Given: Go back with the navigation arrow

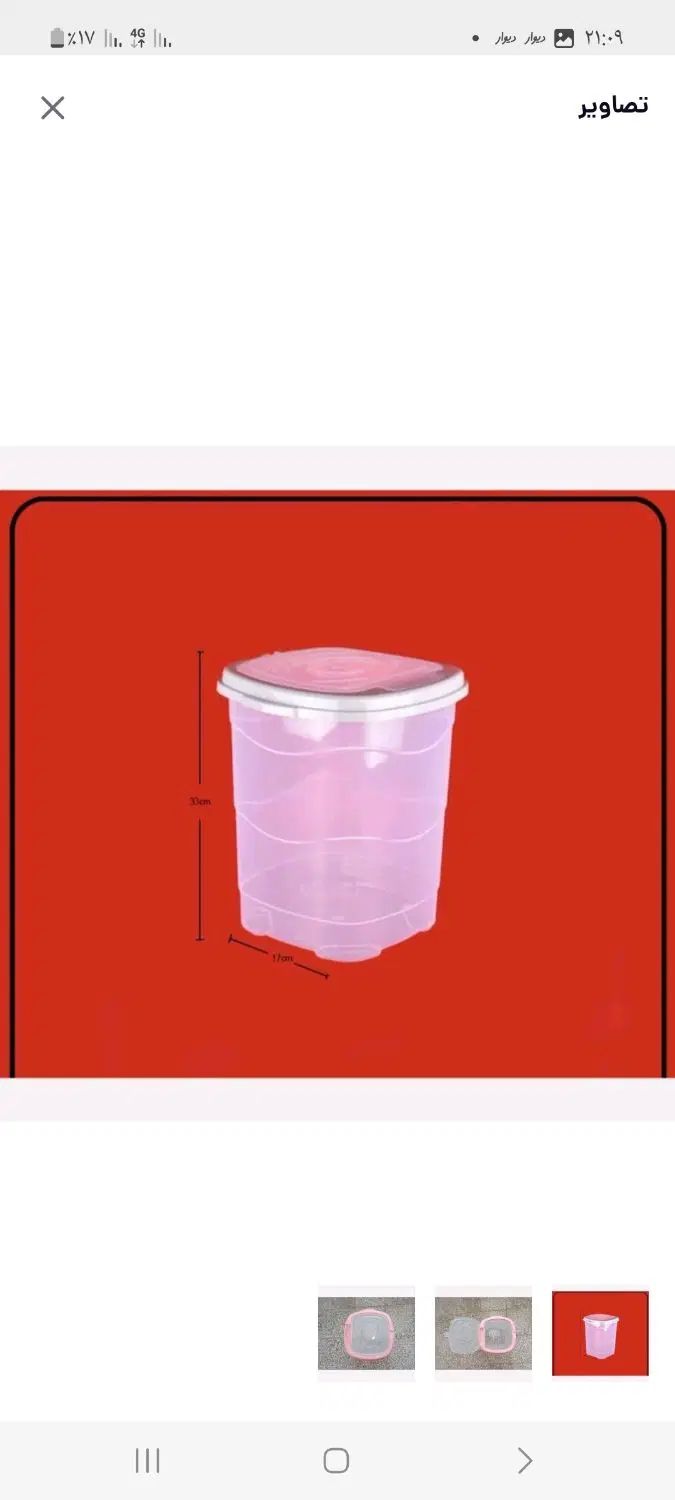Looking at the screenshot, I should (x=525, y=1461).
